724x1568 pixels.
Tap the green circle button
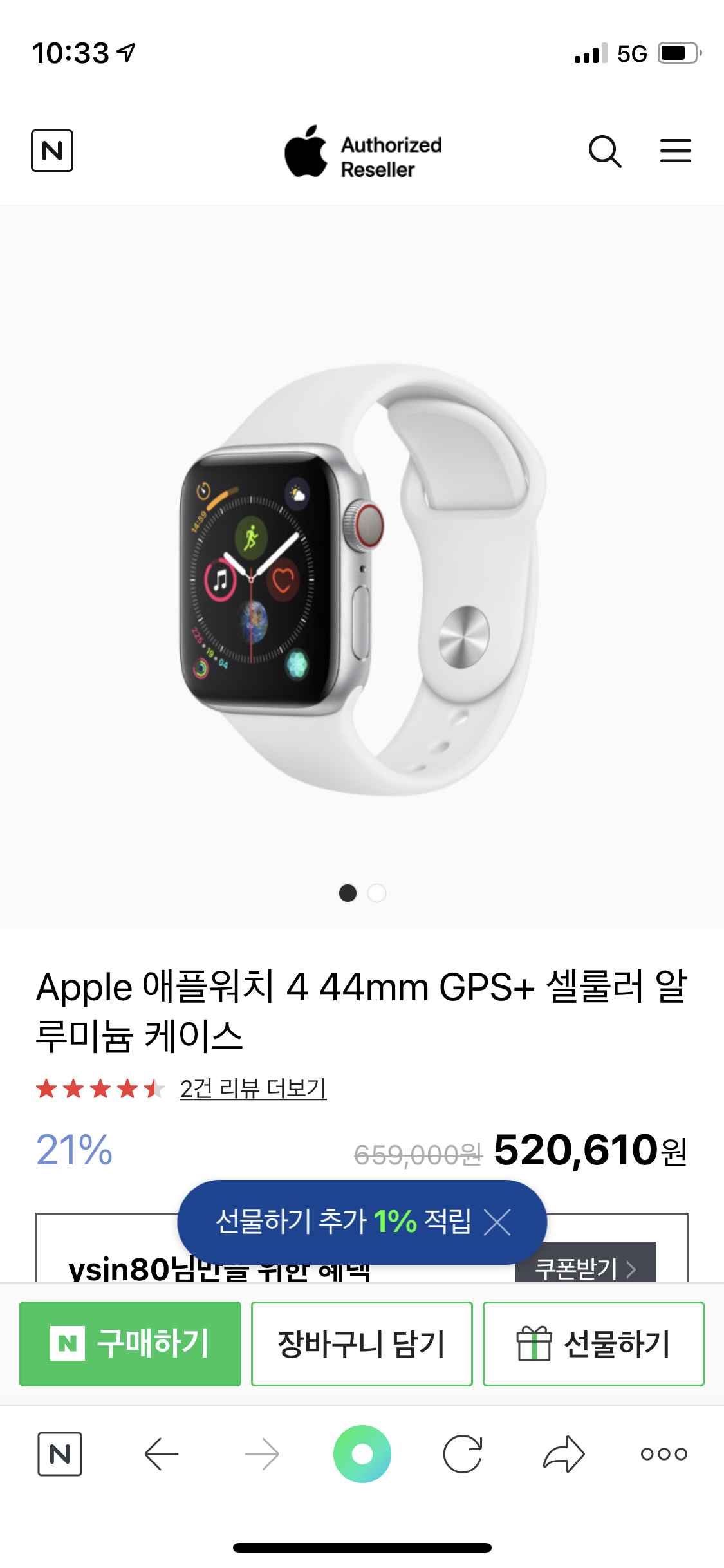tap(362, 1454)
